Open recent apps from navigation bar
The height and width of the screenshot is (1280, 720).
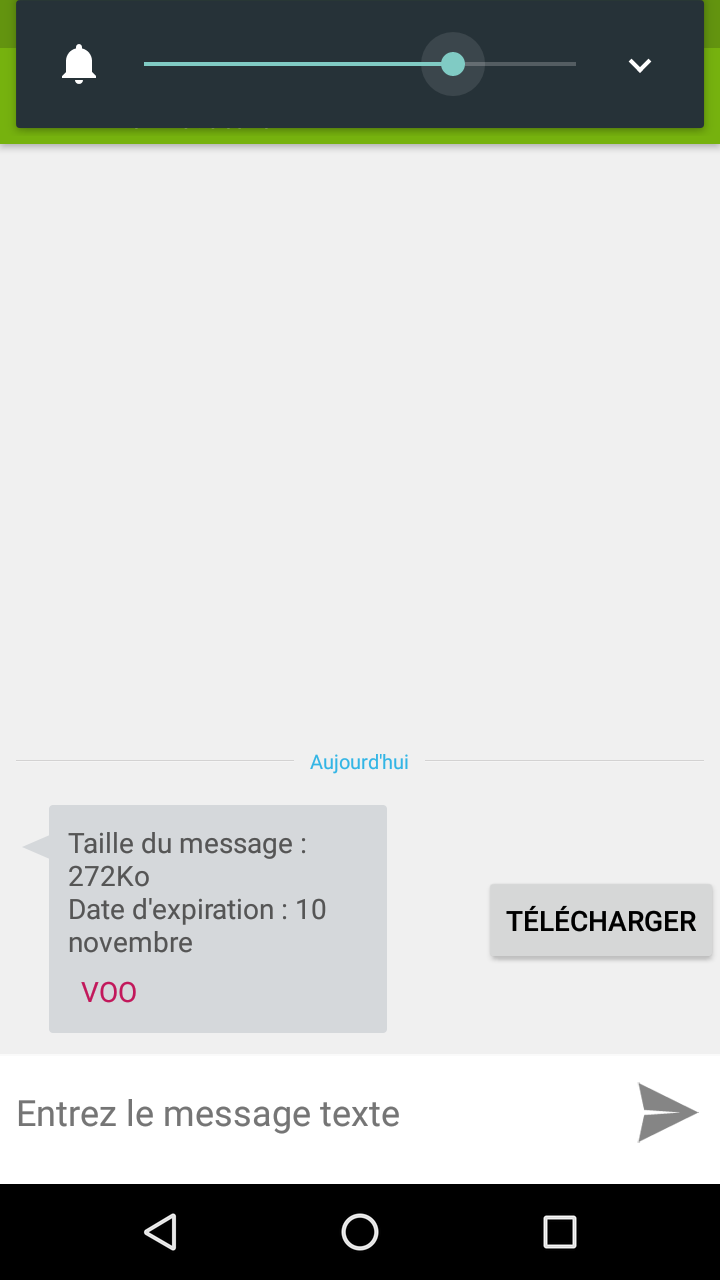(560, 1232)
